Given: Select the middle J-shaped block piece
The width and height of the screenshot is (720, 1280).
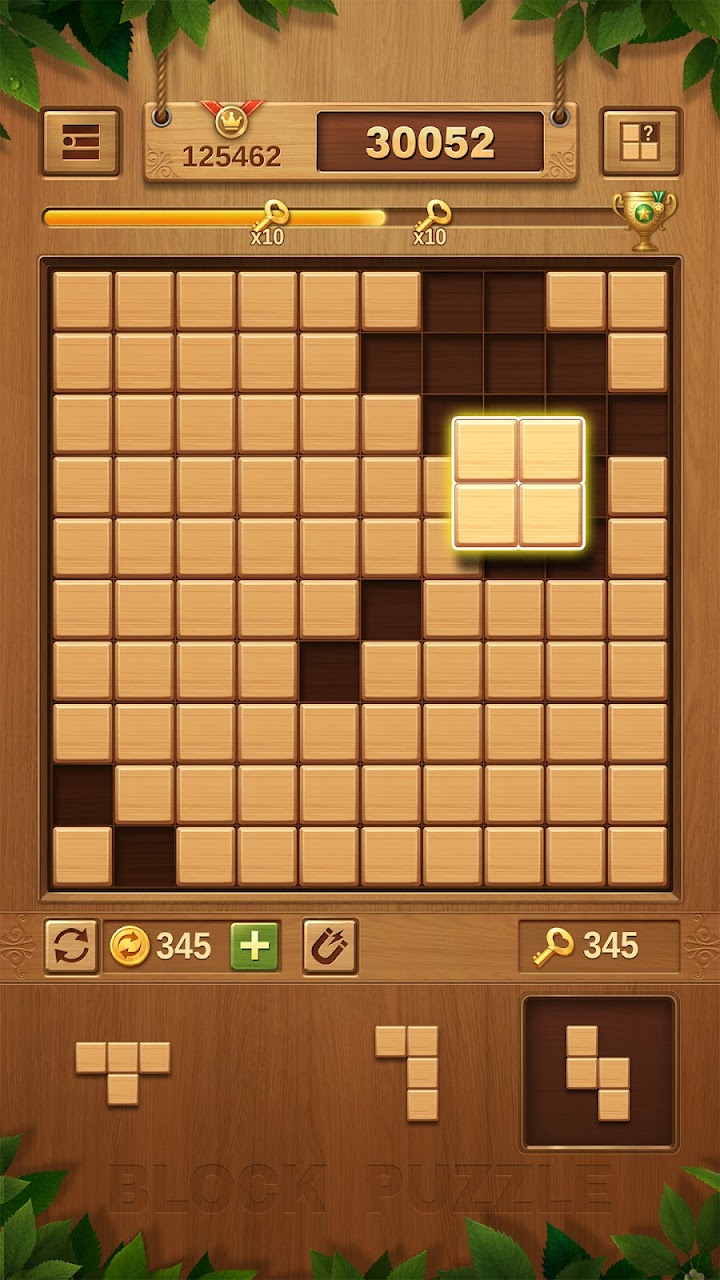Looking at the screenshot, I should (410, 1072).
